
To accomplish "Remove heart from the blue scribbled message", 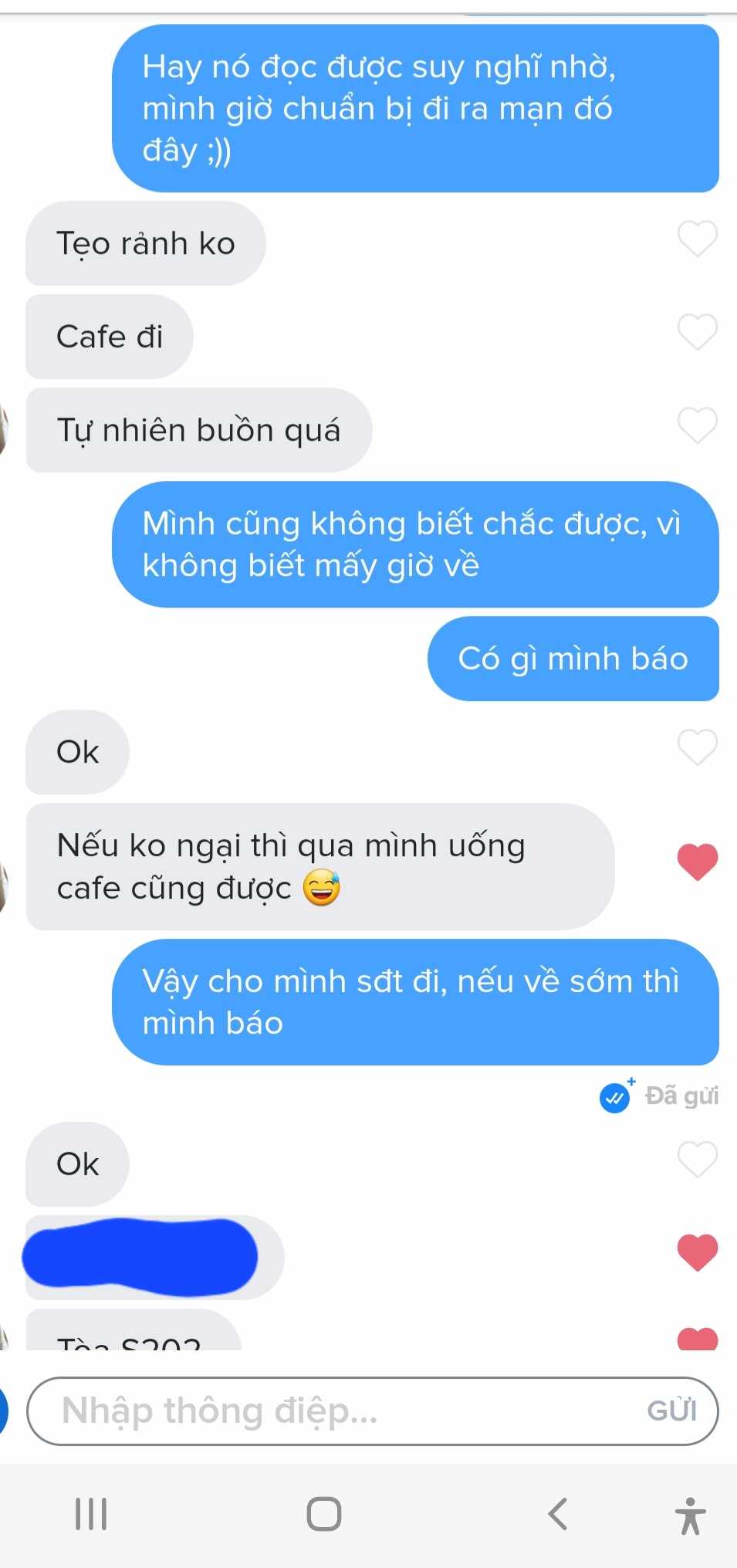I will click(x=697, y=1252).
